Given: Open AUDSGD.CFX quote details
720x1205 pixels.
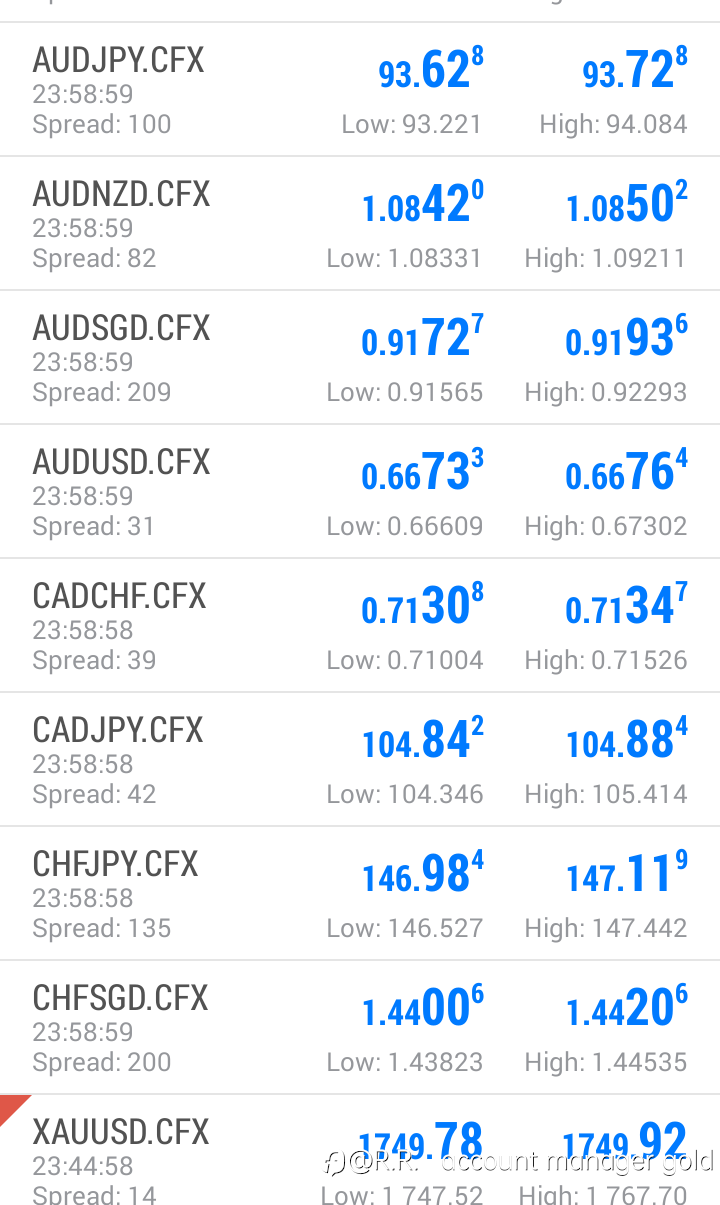Looking at the screenshot, I should (x=360, y=357).
